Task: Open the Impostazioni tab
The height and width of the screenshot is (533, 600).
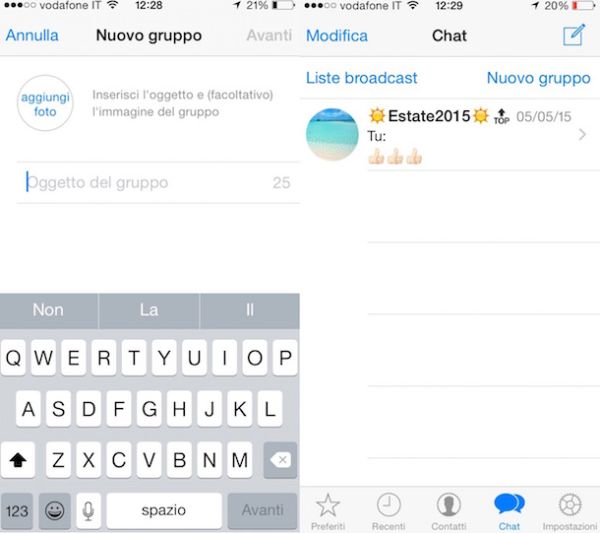Action: 570,511
